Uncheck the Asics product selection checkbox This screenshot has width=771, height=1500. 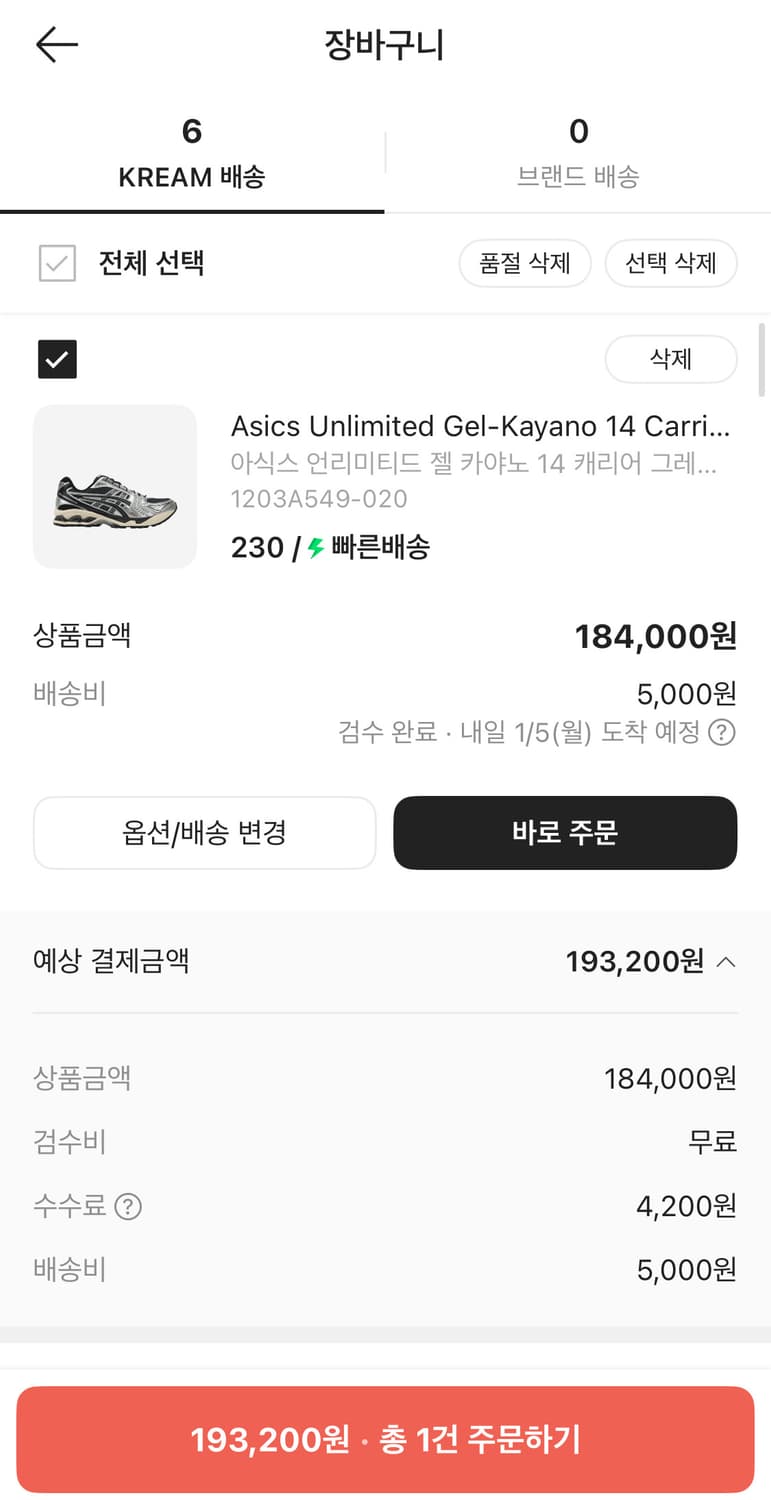57,359
